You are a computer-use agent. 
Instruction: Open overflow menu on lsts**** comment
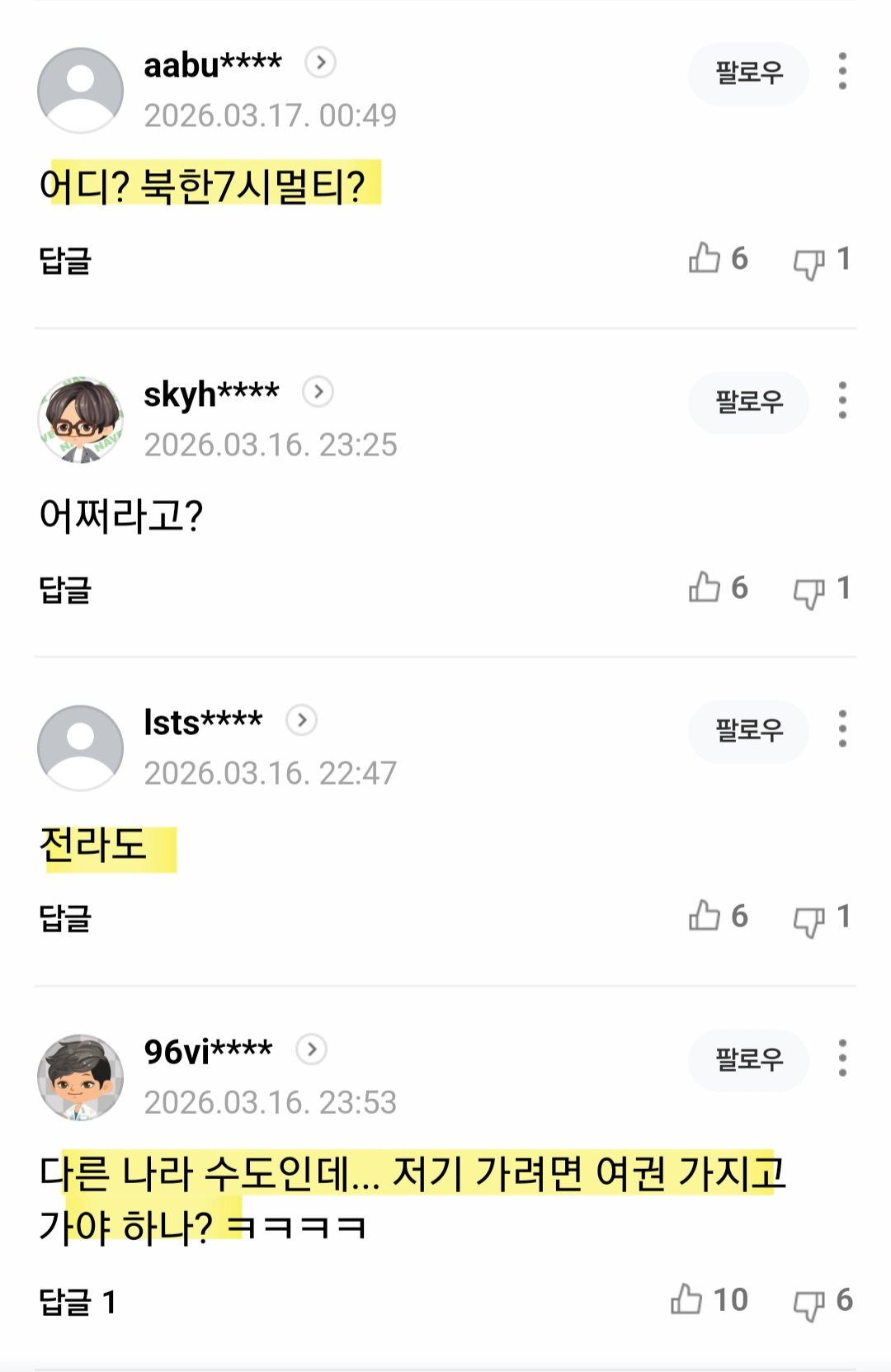pyautogui.click(x=842, y=729)
